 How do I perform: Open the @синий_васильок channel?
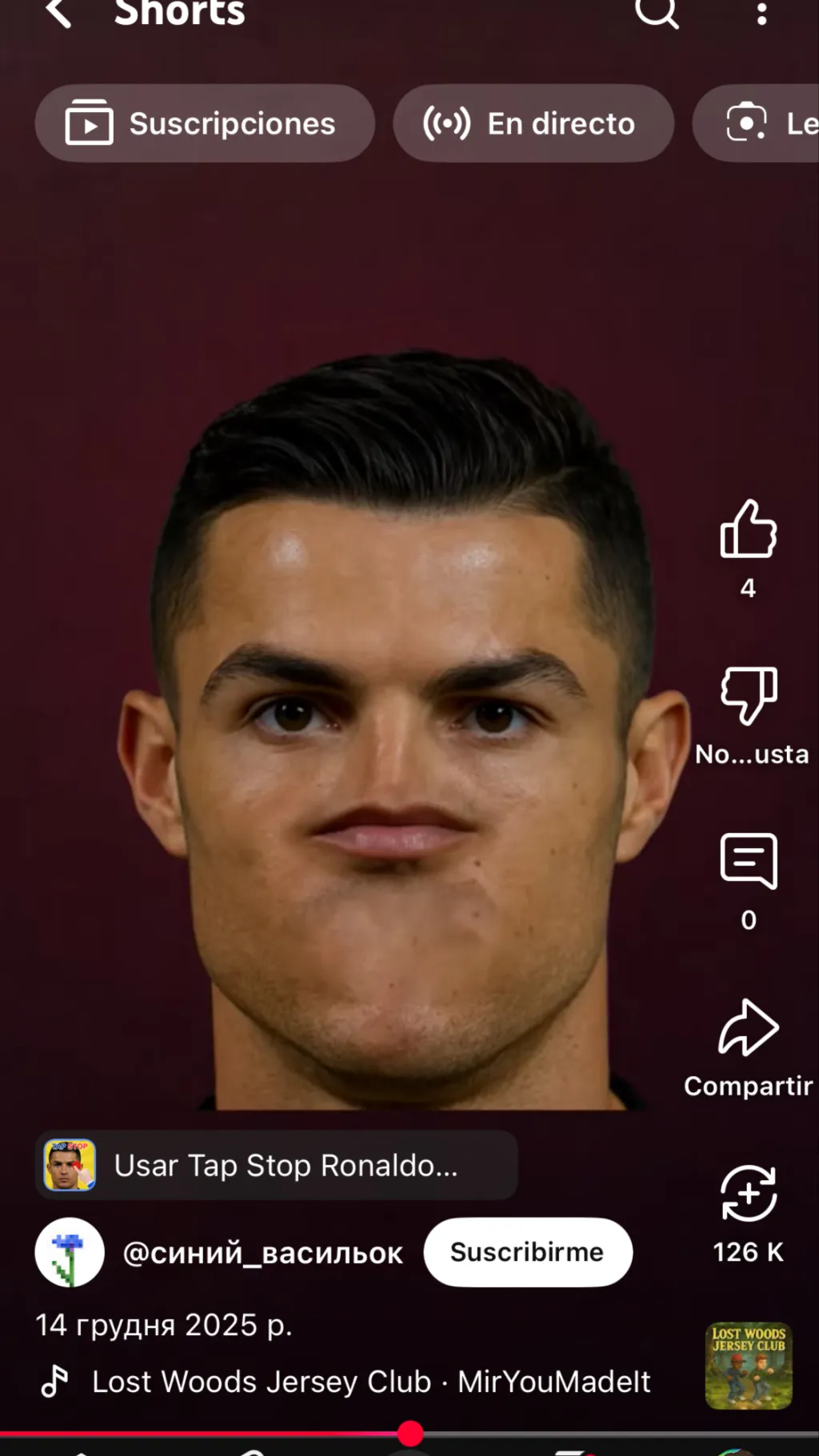(x=262, y=1253)
